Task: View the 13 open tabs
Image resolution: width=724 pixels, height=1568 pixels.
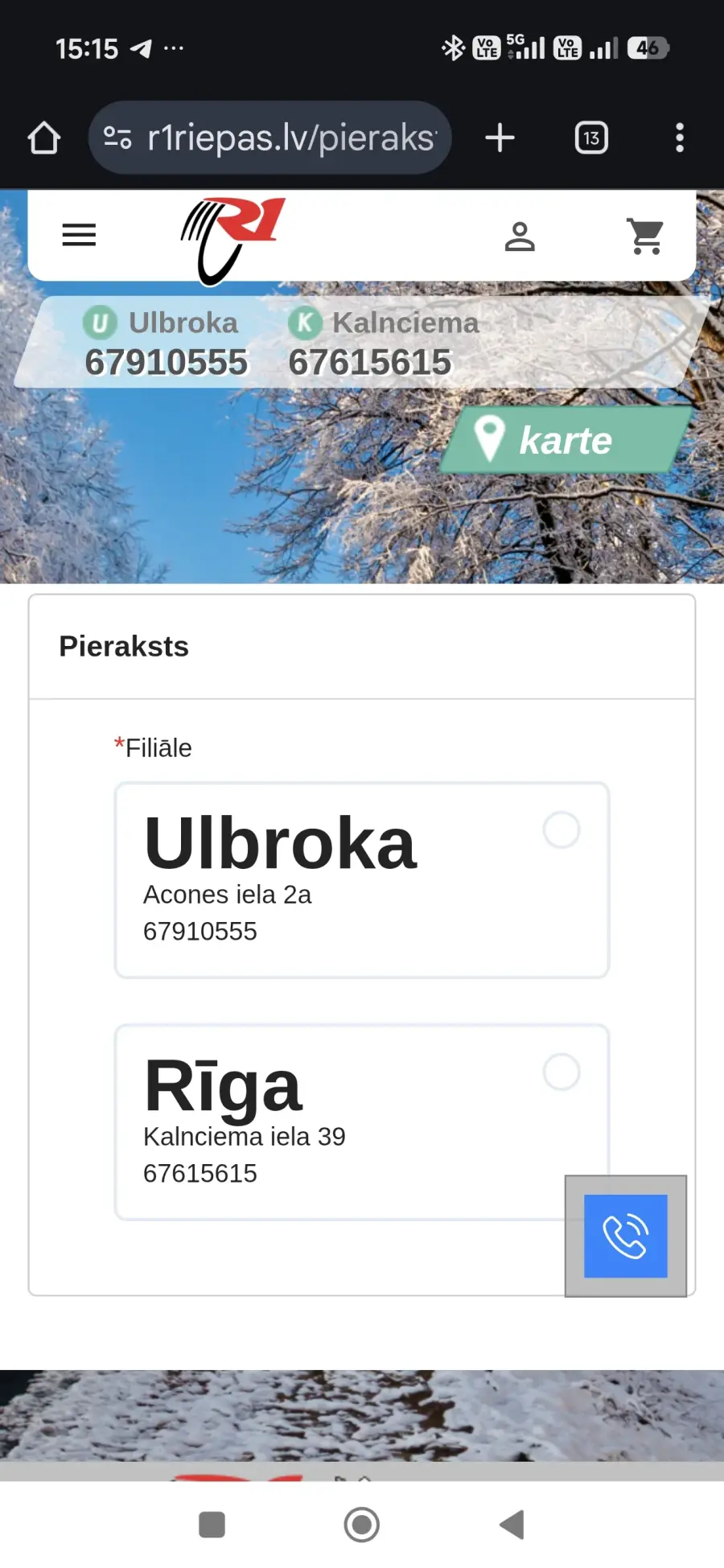Action: click(x=591, y=138)
